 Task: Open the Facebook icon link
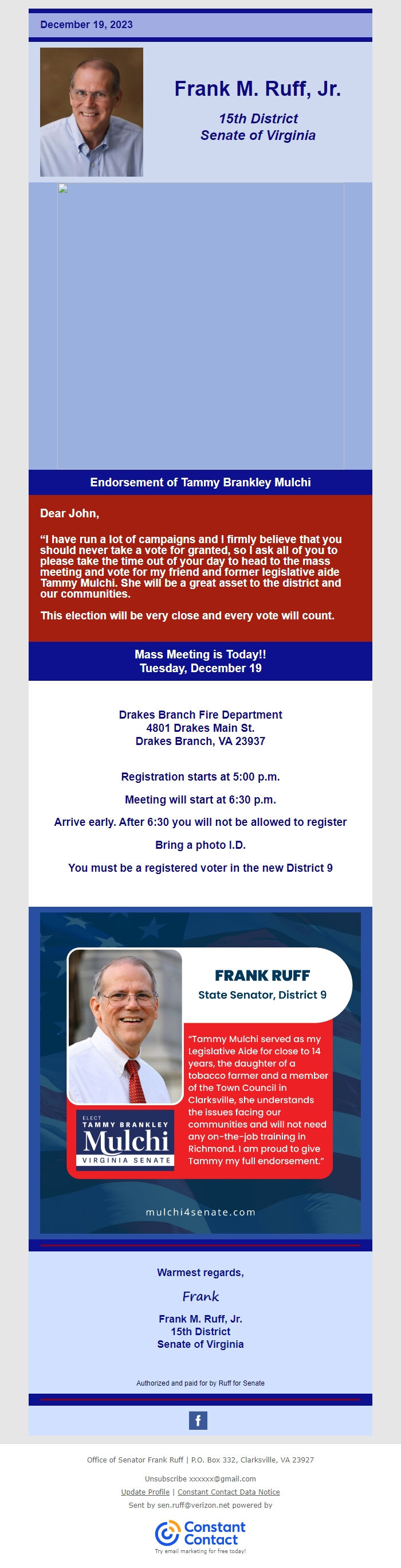point(198,1420)
